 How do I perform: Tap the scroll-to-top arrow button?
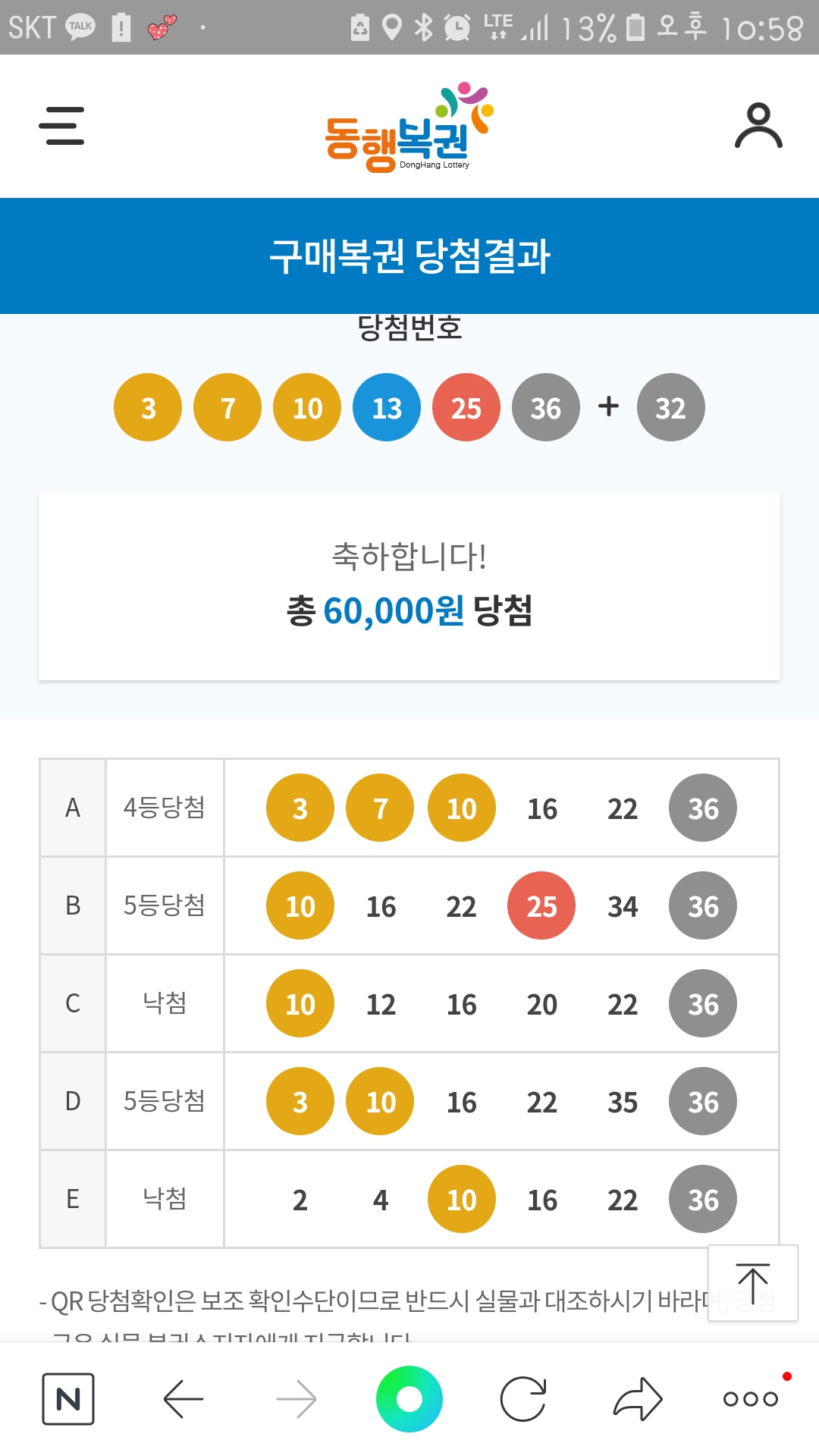(x=752, y=1283)
